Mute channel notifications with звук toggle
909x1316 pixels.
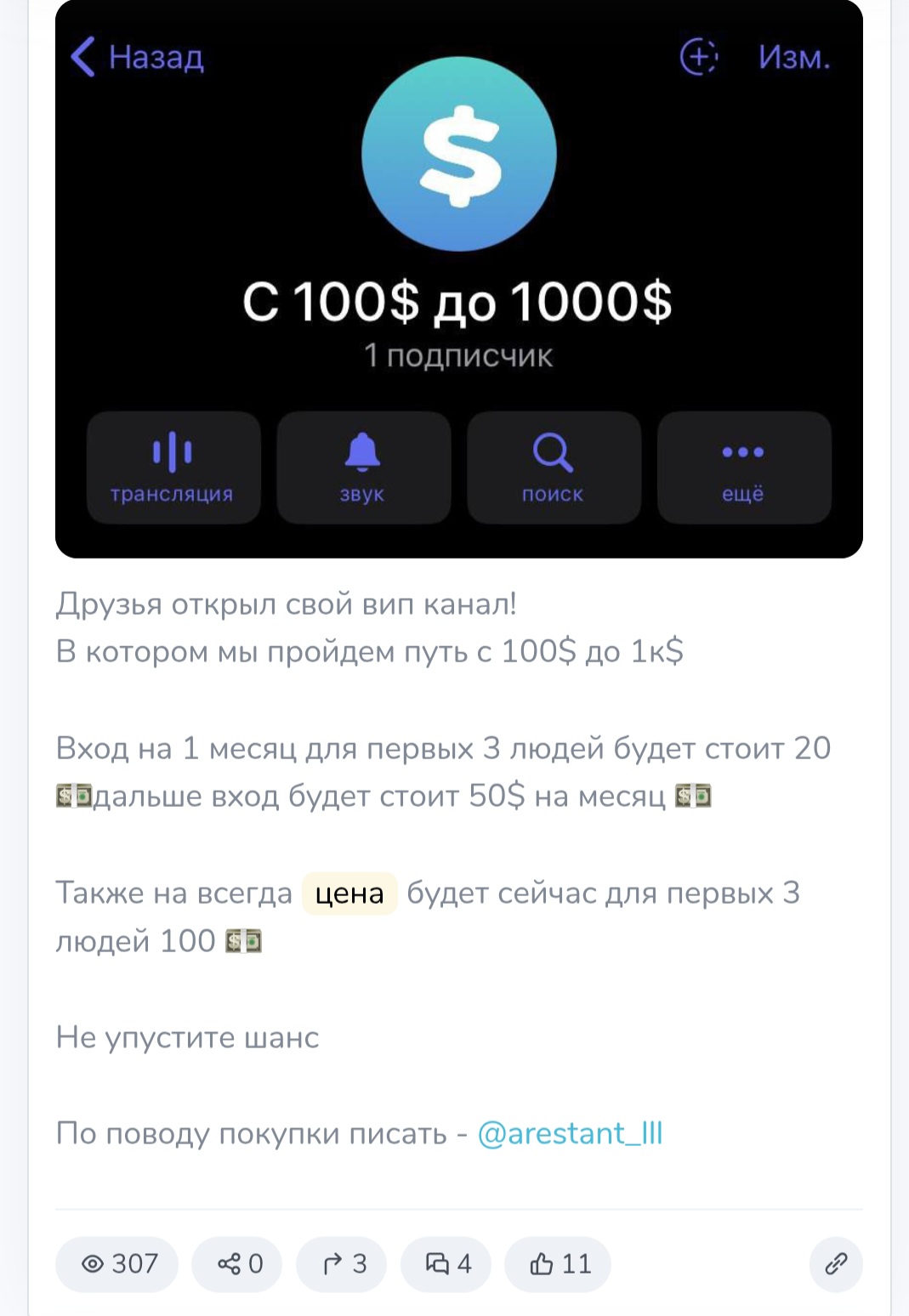(363, 468)
